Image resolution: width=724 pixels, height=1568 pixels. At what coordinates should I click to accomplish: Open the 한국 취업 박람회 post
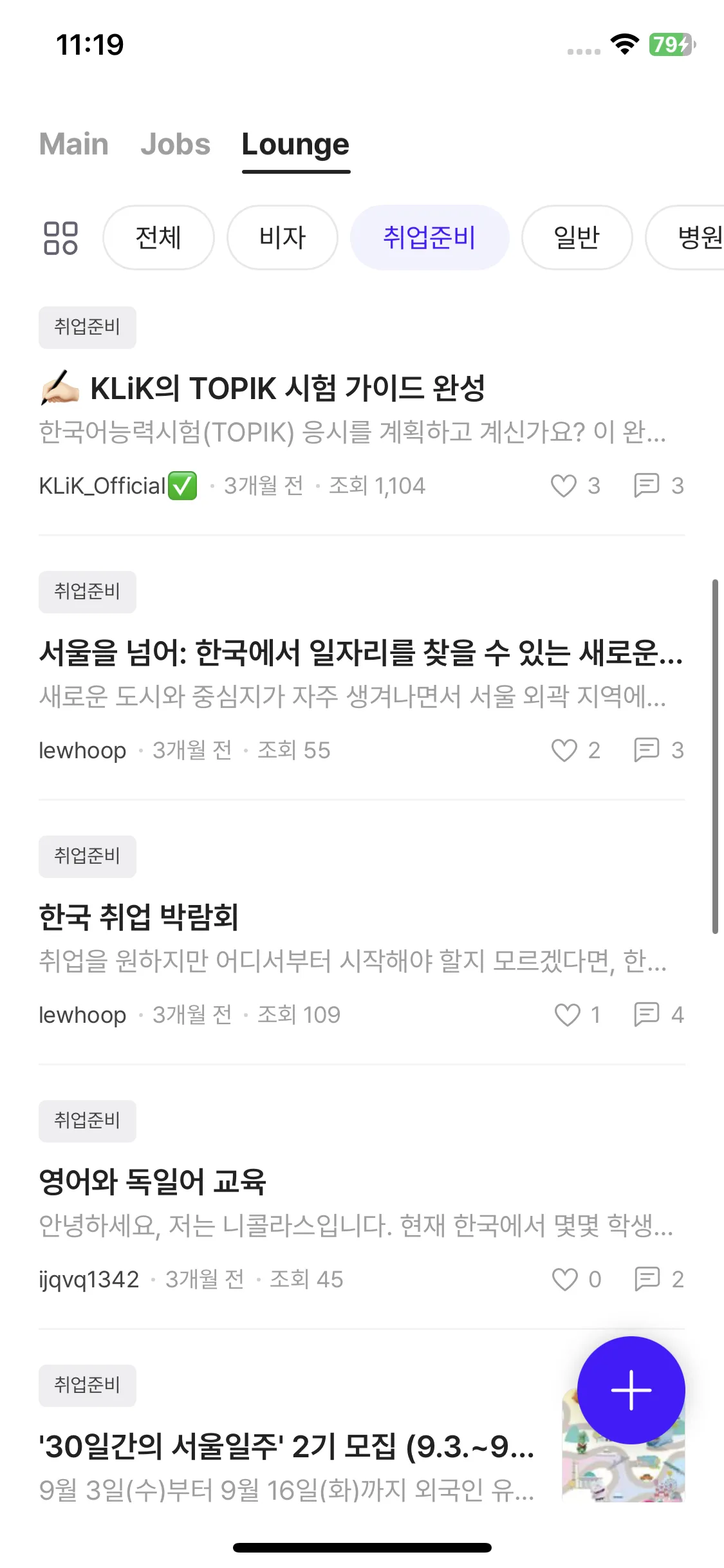point(139,917)
